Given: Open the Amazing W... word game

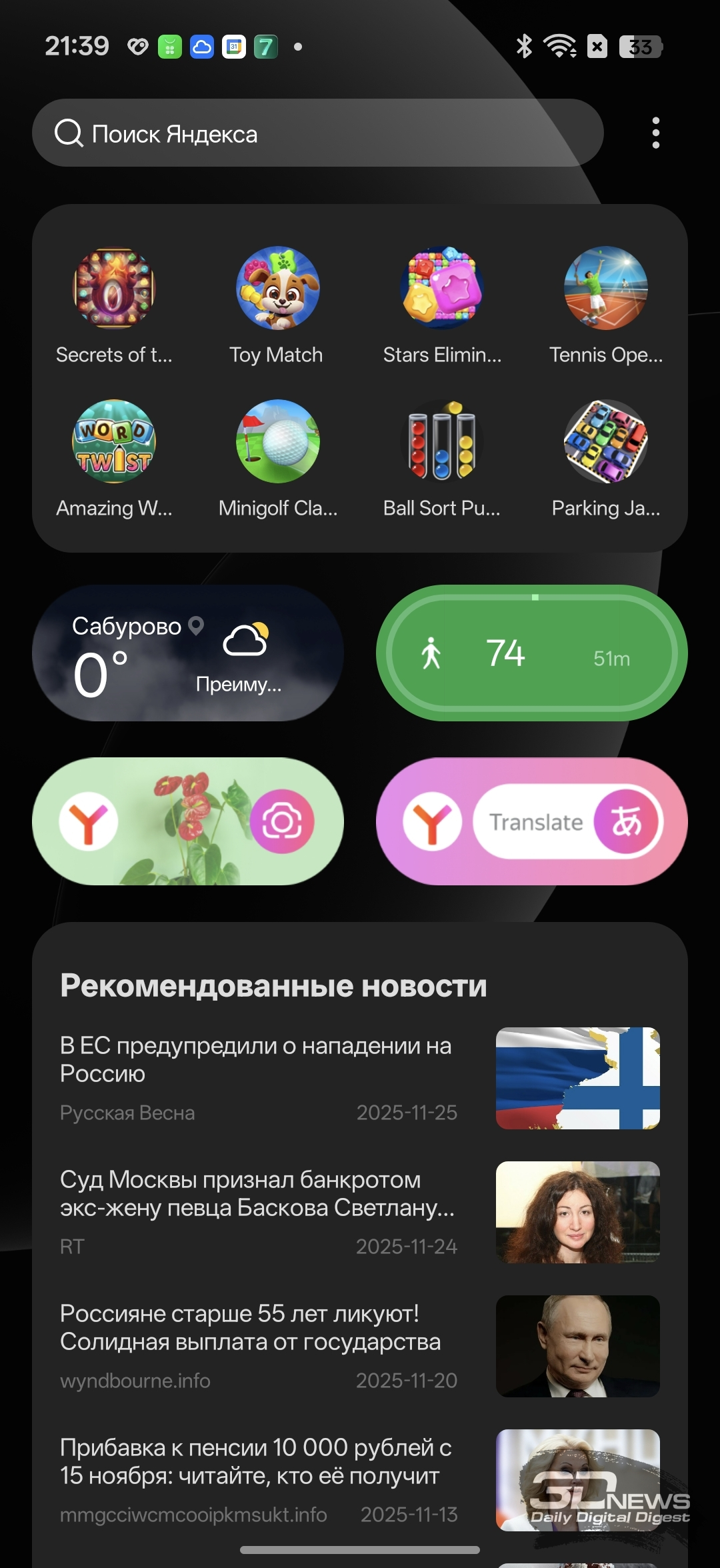Looking at the screenshot, I should coord(114,441).
